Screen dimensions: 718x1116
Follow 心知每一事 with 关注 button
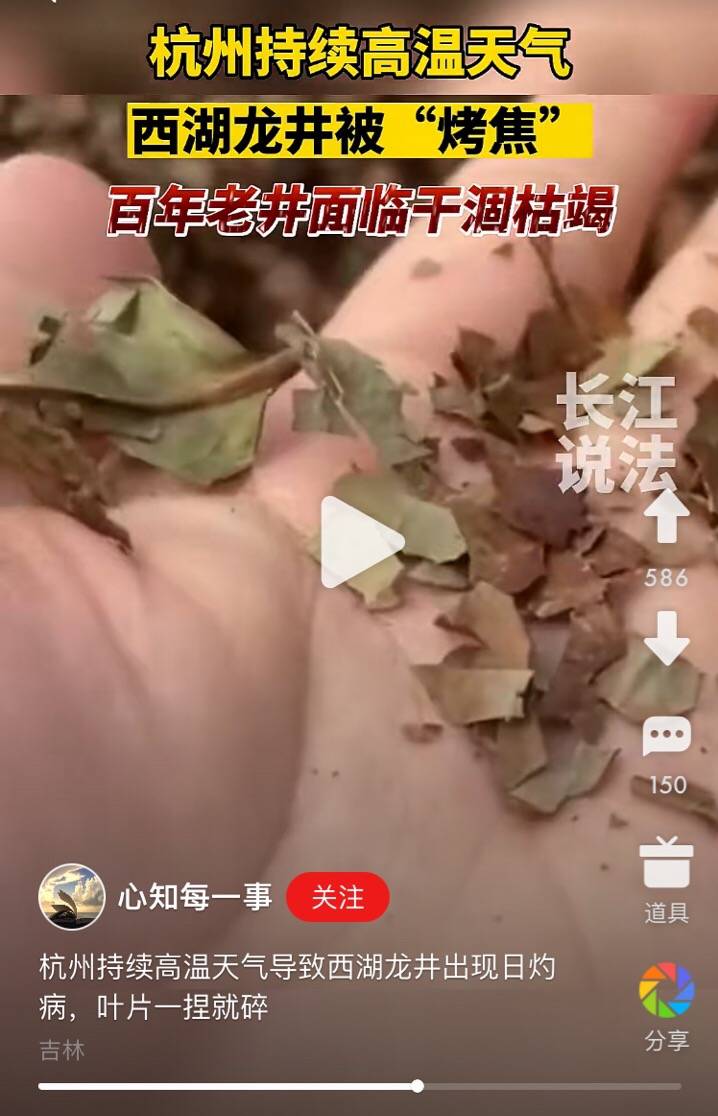coord(337,897)
